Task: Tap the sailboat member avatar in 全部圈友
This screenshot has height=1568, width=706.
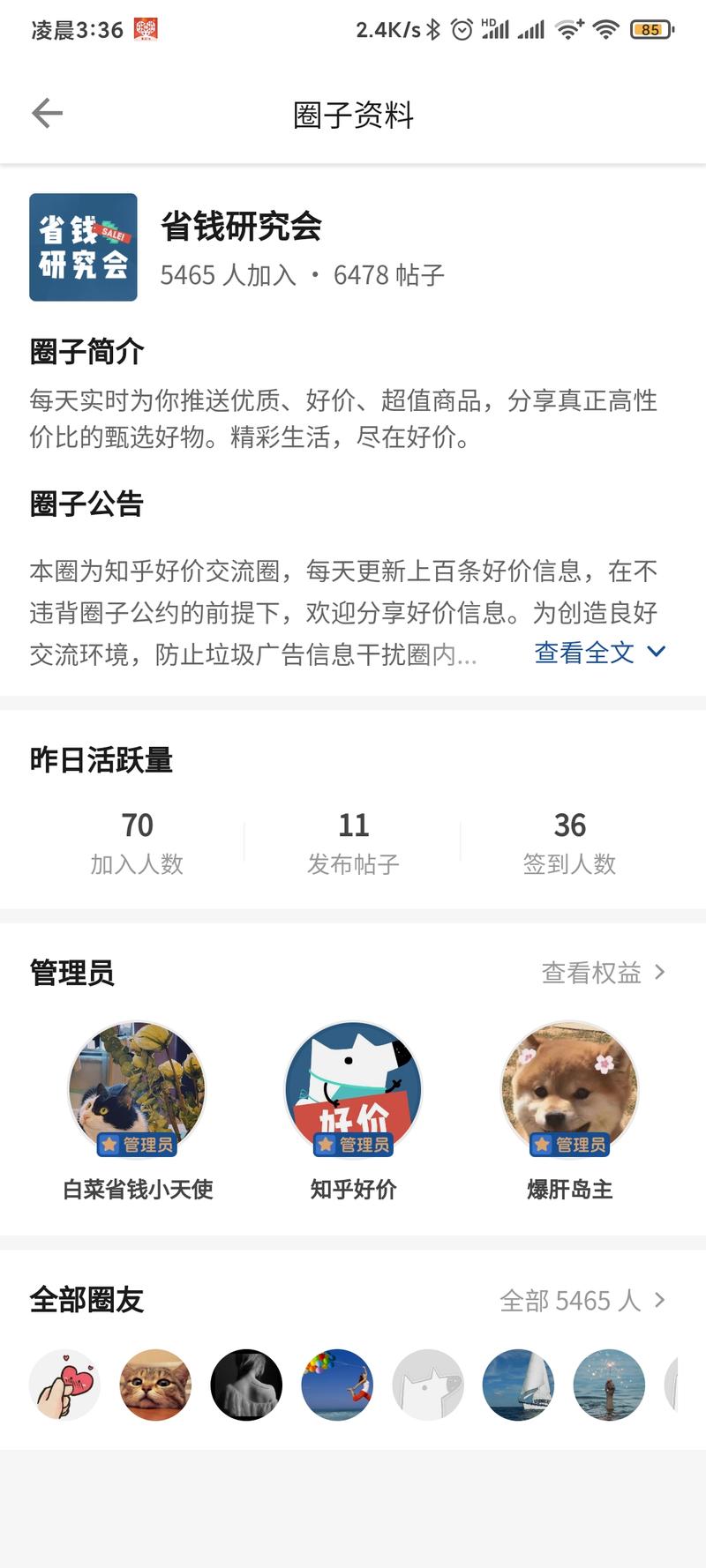Action: point(518,1385)
